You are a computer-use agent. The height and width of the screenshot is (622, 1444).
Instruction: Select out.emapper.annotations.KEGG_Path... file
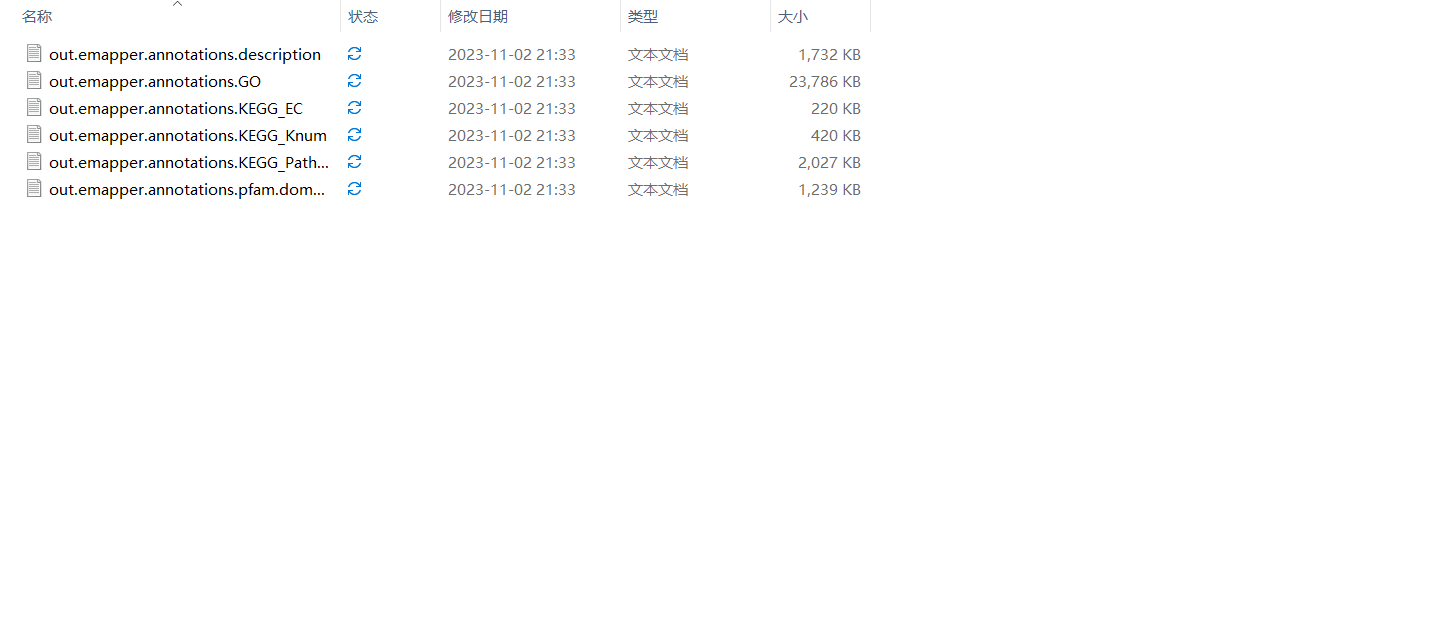pyautogui.click(x=188, y=162)
